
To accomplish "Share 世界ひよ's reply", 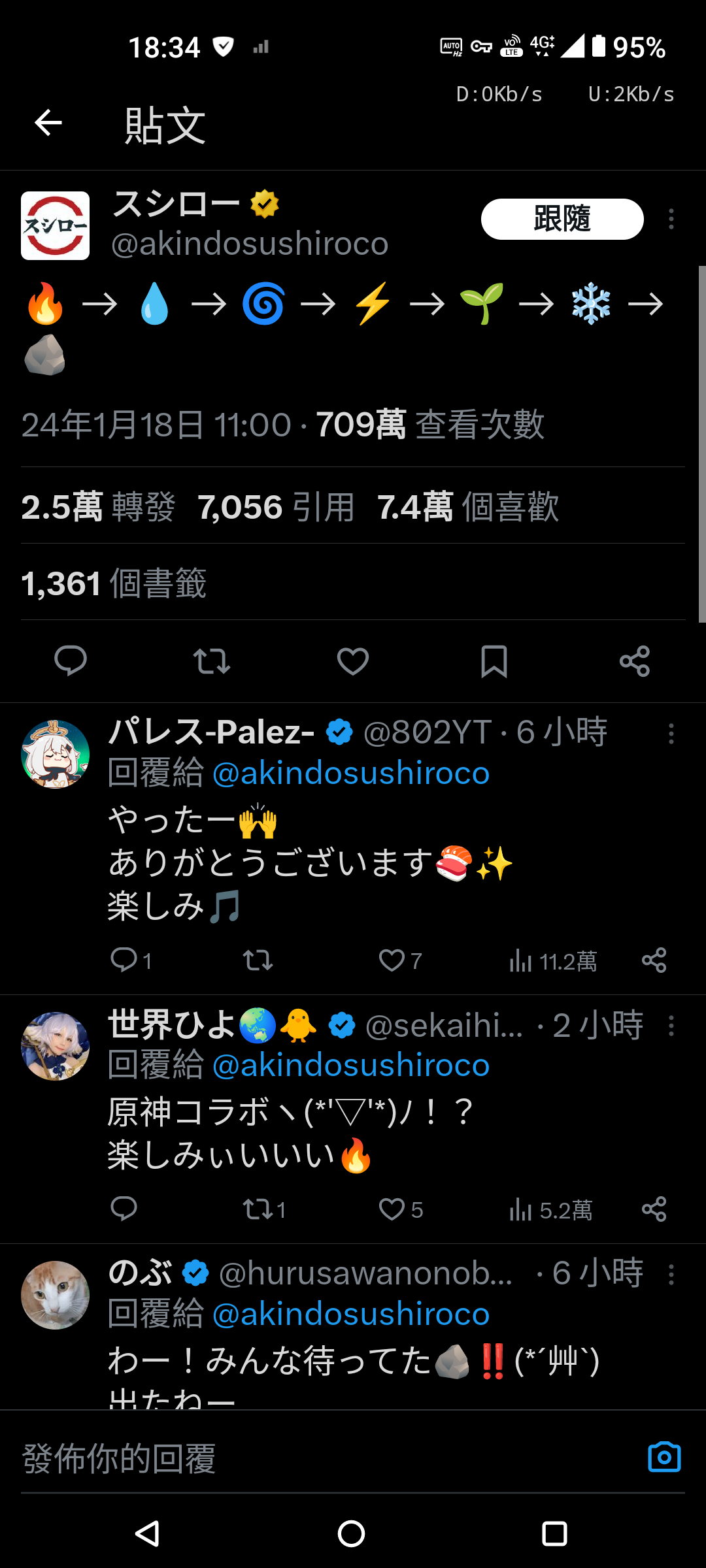I will point(654,1209).
